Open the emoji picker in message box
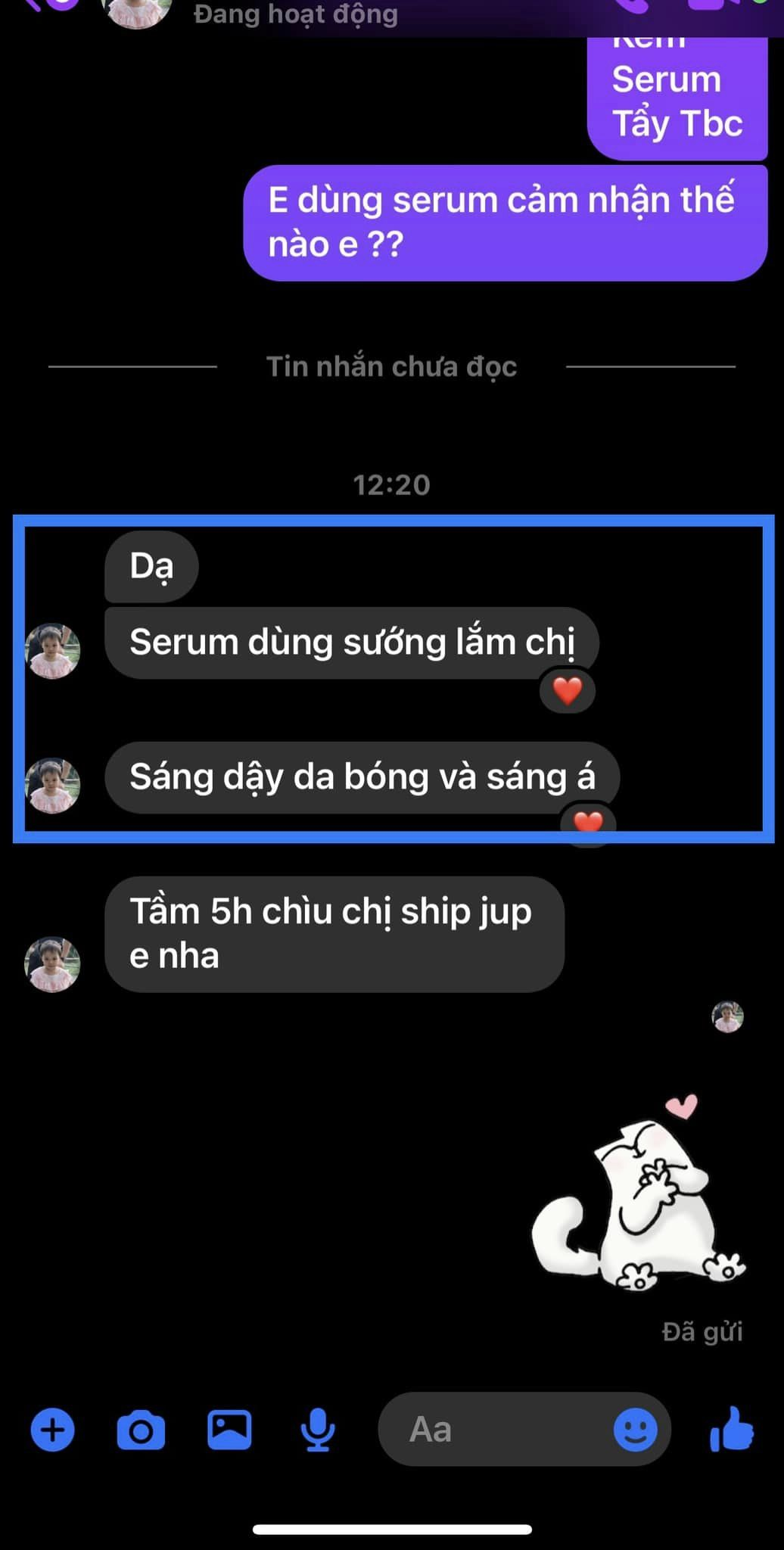784x1550 pixels. [635, 1430]
